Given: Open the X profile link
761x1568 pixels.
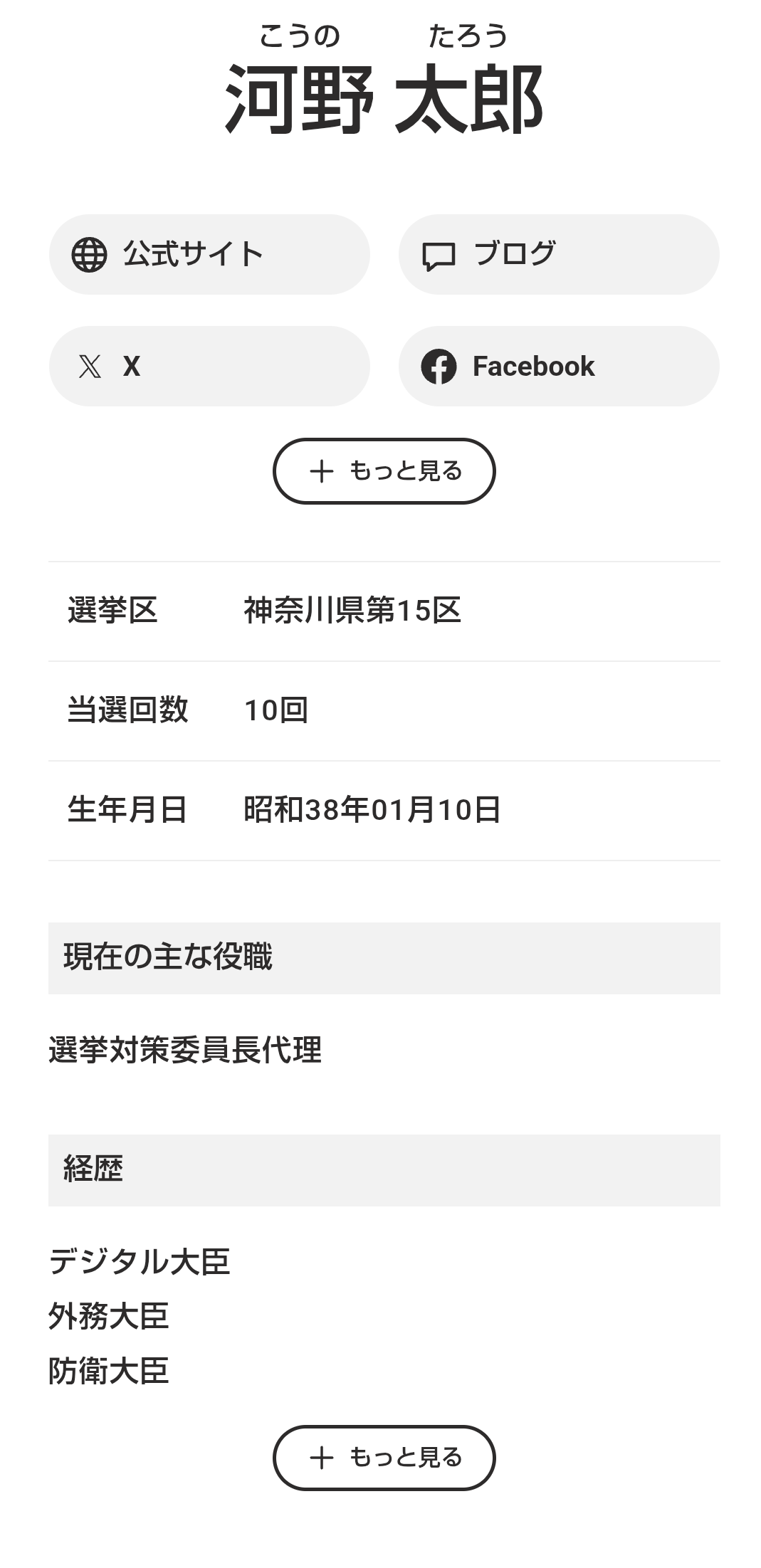Looking at the screenshot, I should click(209, 366).
